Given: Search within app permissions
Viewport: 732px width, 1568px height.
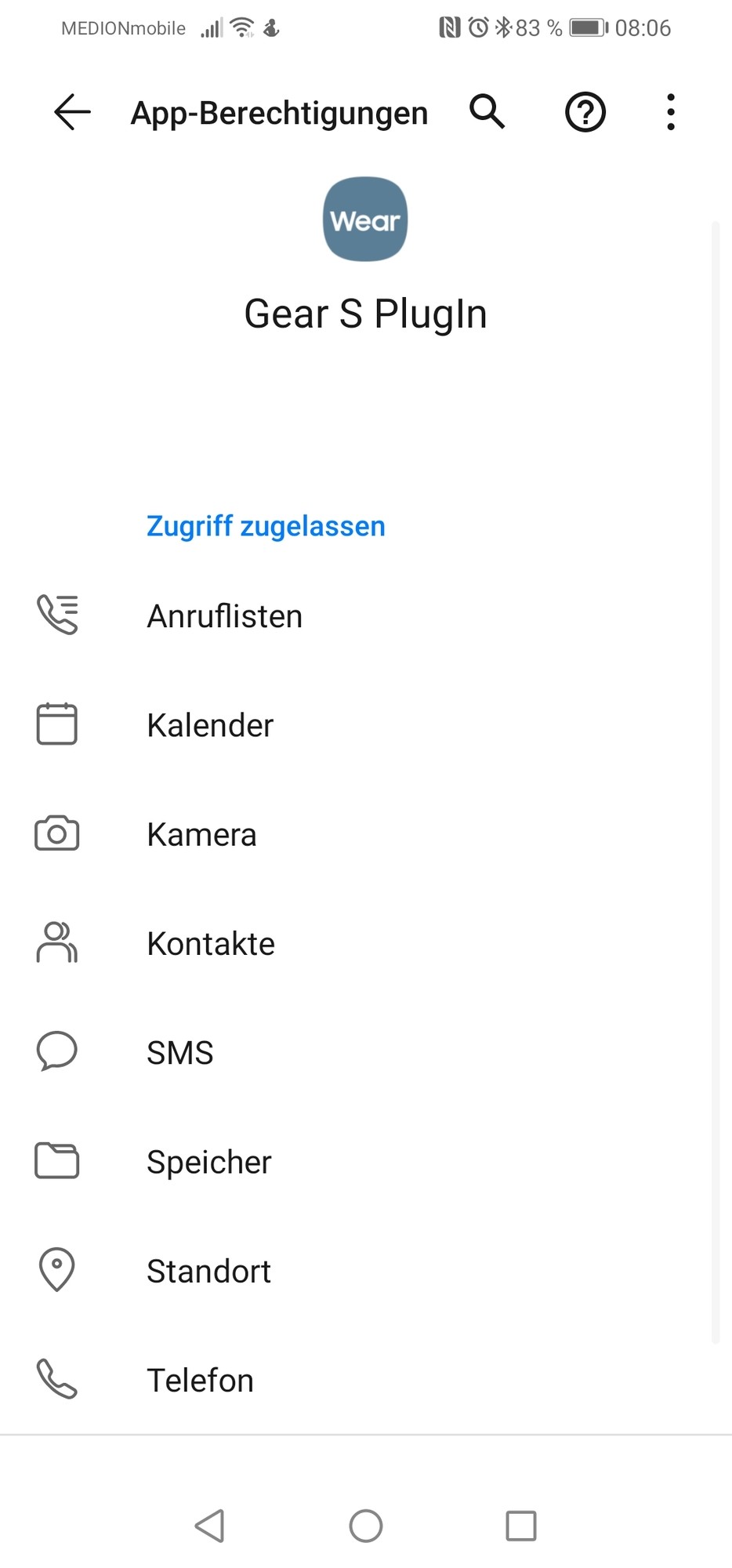Looking at the screenshot, I should pos(487,112).
